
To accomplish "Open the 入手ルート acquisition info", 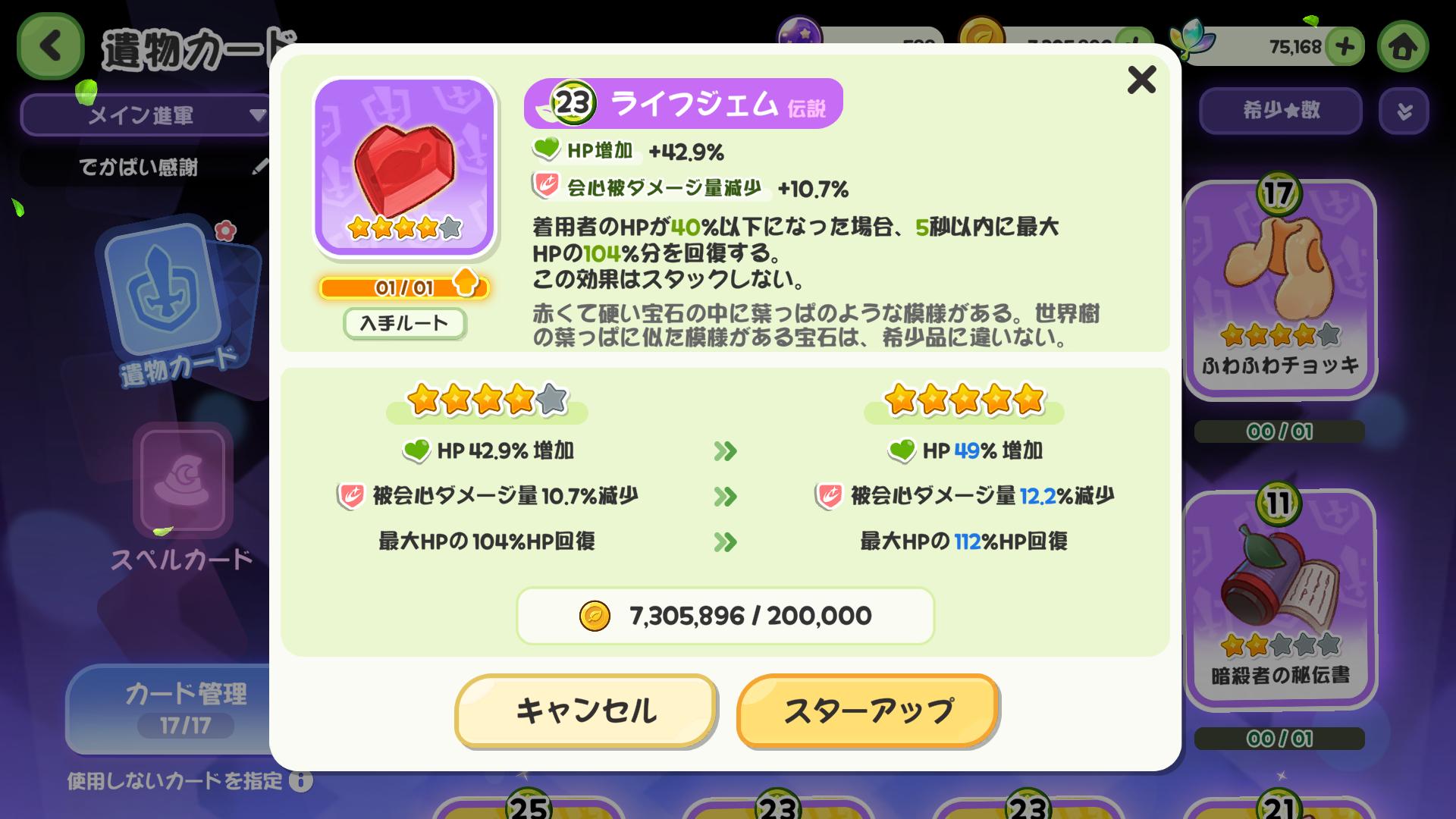I will [404, 323].
